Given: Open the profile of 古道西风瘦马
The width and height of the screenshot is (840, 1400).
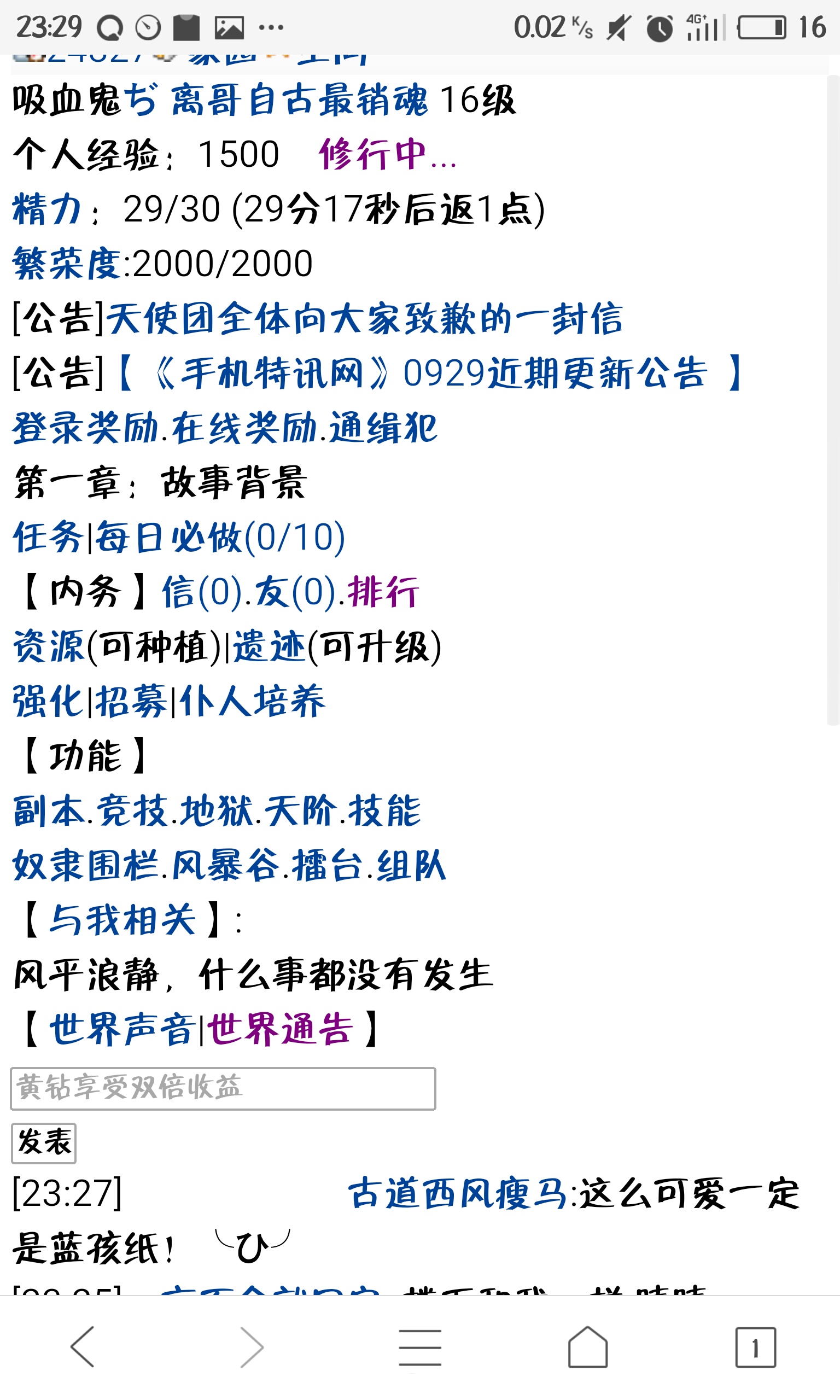Looking at the screenshot, I should (457, 1194).
